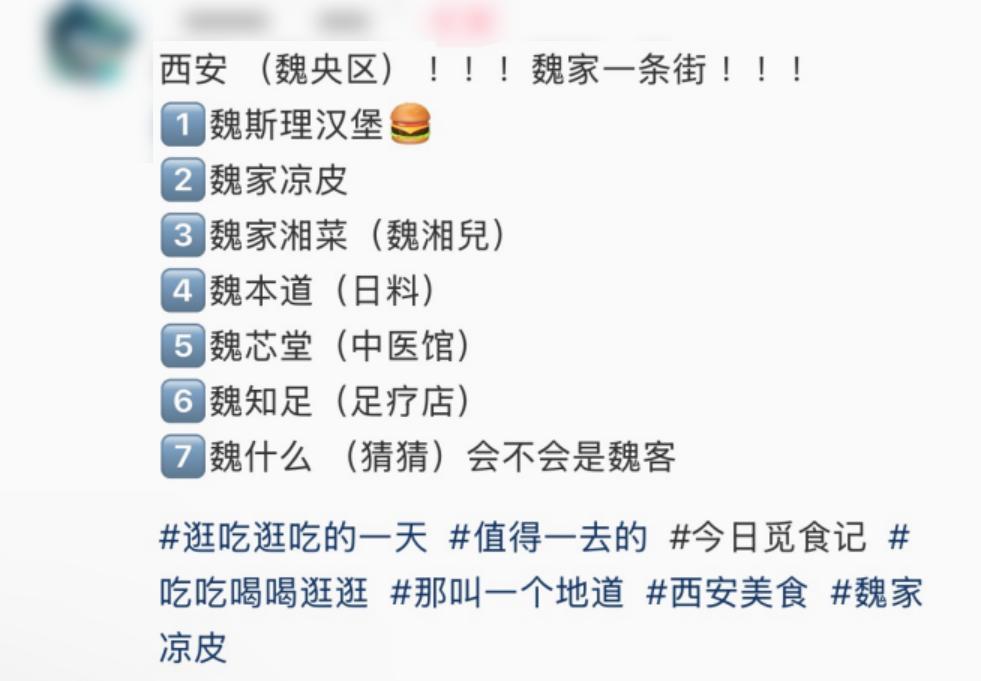This screenshot has height=681, width=981.
Task: View posts tagged #今日觅食记
Action: point(768,537)
